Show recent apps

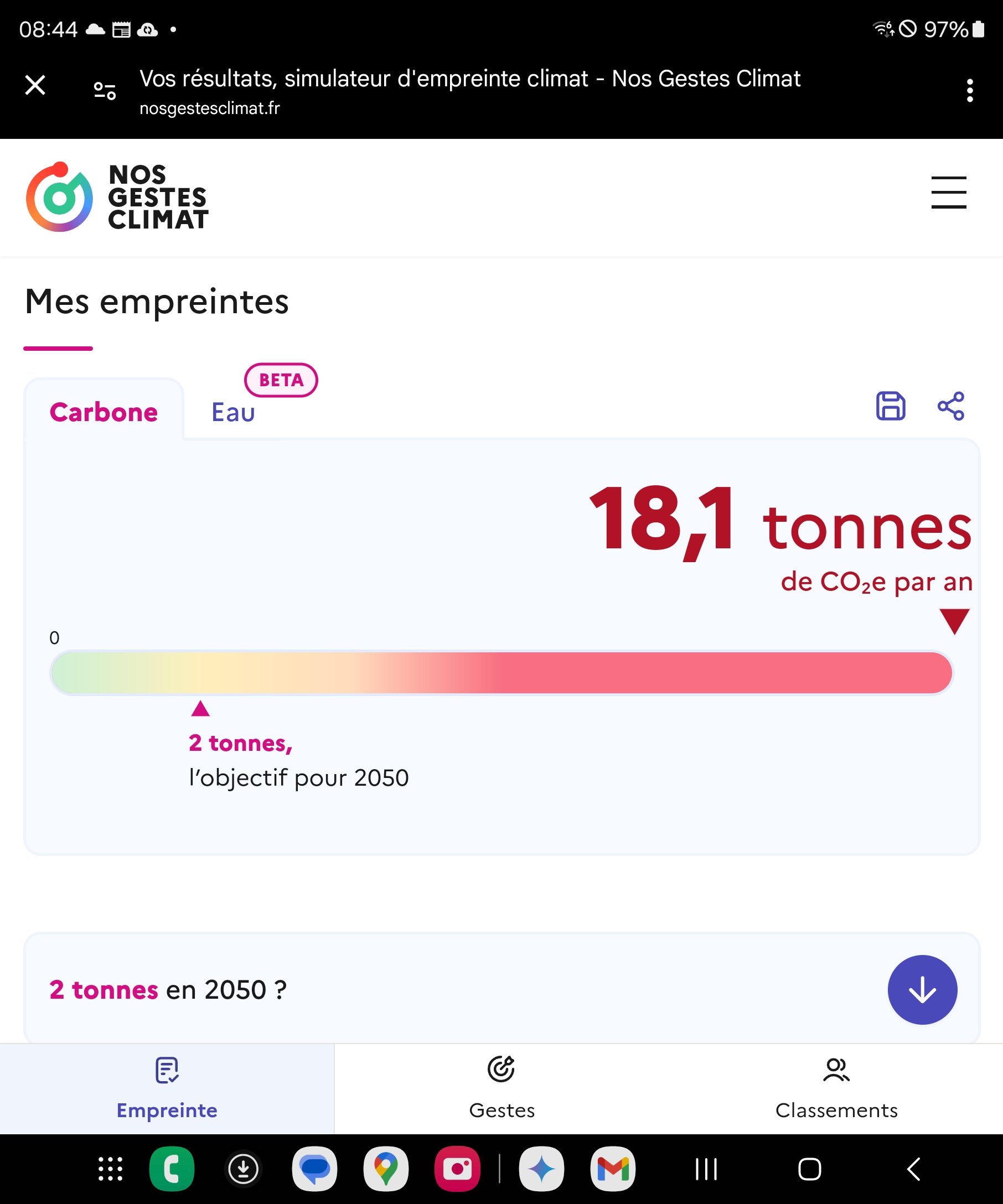706,1169
